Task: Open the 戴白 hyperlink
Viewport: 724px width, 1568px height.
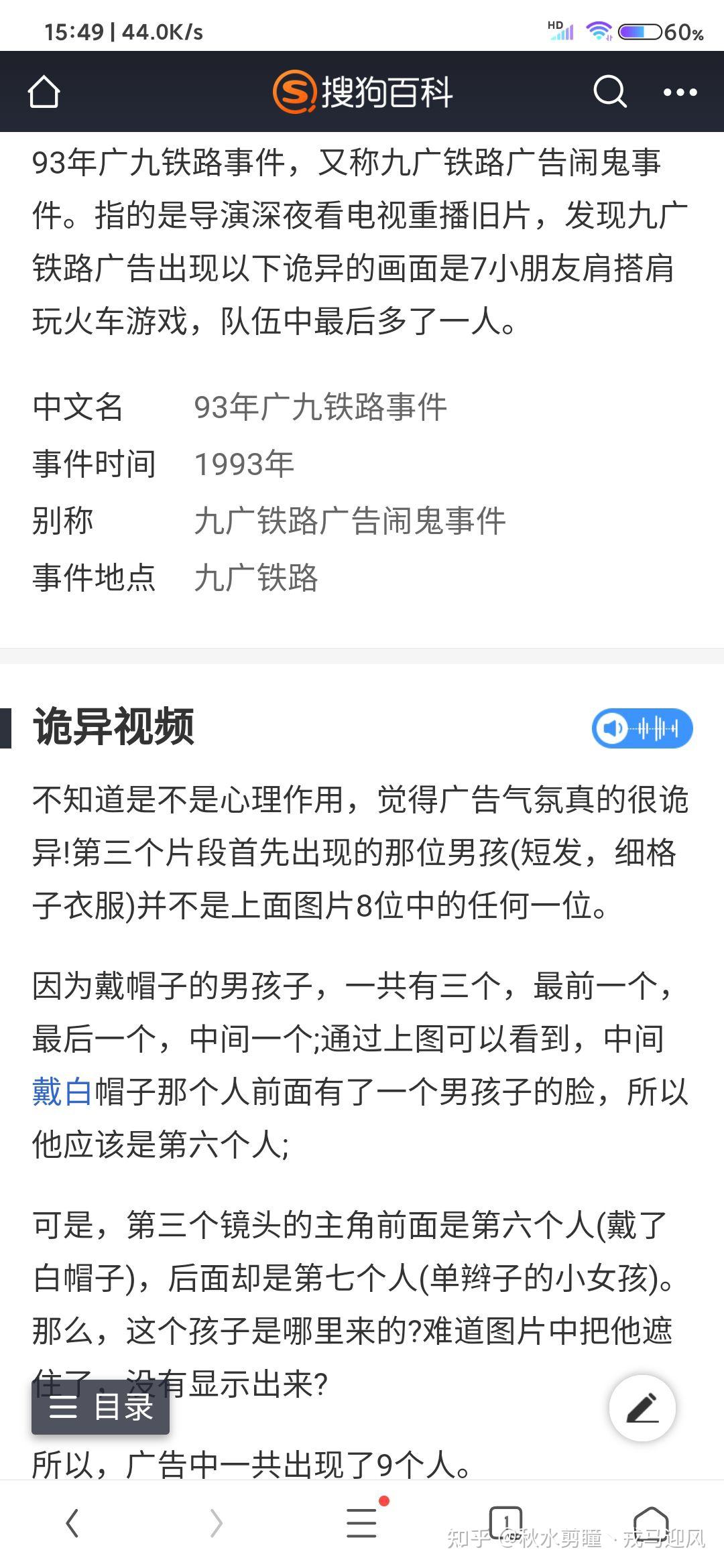Action: pyautogui.click(x=62, y=1092)
